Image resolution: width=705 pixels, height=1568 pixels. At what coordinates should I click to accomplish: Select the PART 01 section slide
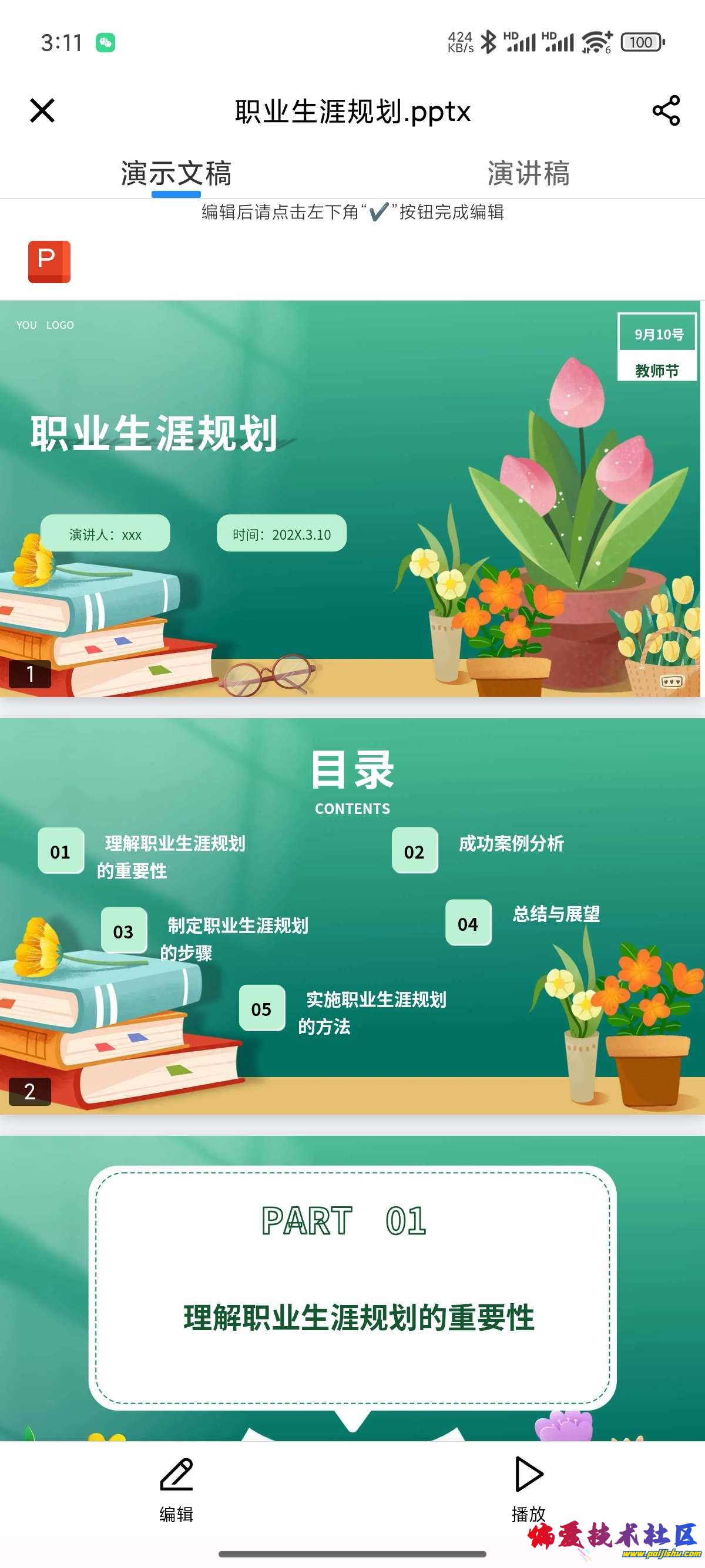click(352, 1287)
